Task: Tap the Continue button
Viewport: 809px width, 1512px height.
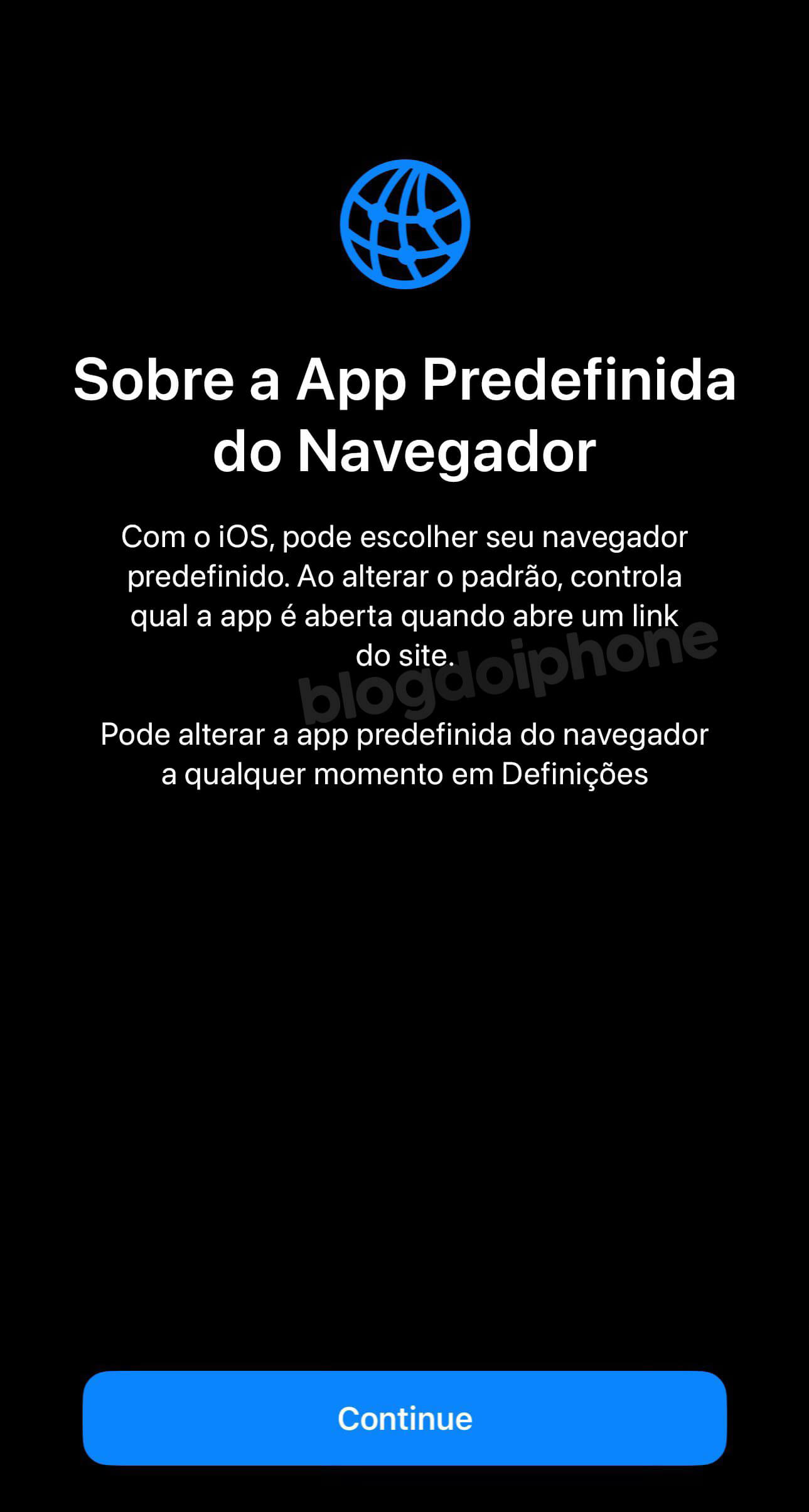Action: tap(405, 1418)
